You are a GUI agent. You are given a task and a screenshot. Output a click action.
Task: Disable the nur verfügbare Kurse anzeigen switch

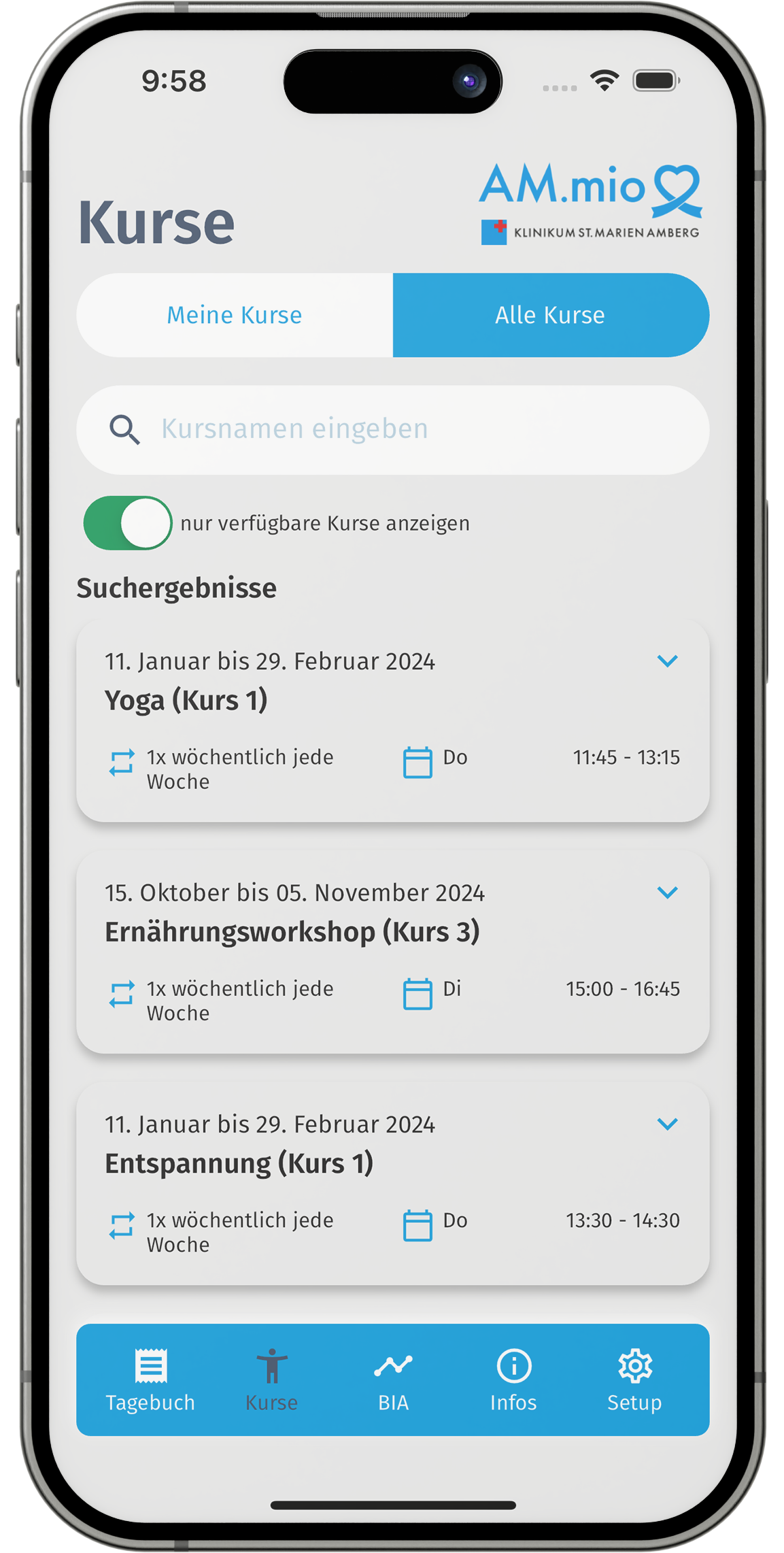click(x=128, y=523)
